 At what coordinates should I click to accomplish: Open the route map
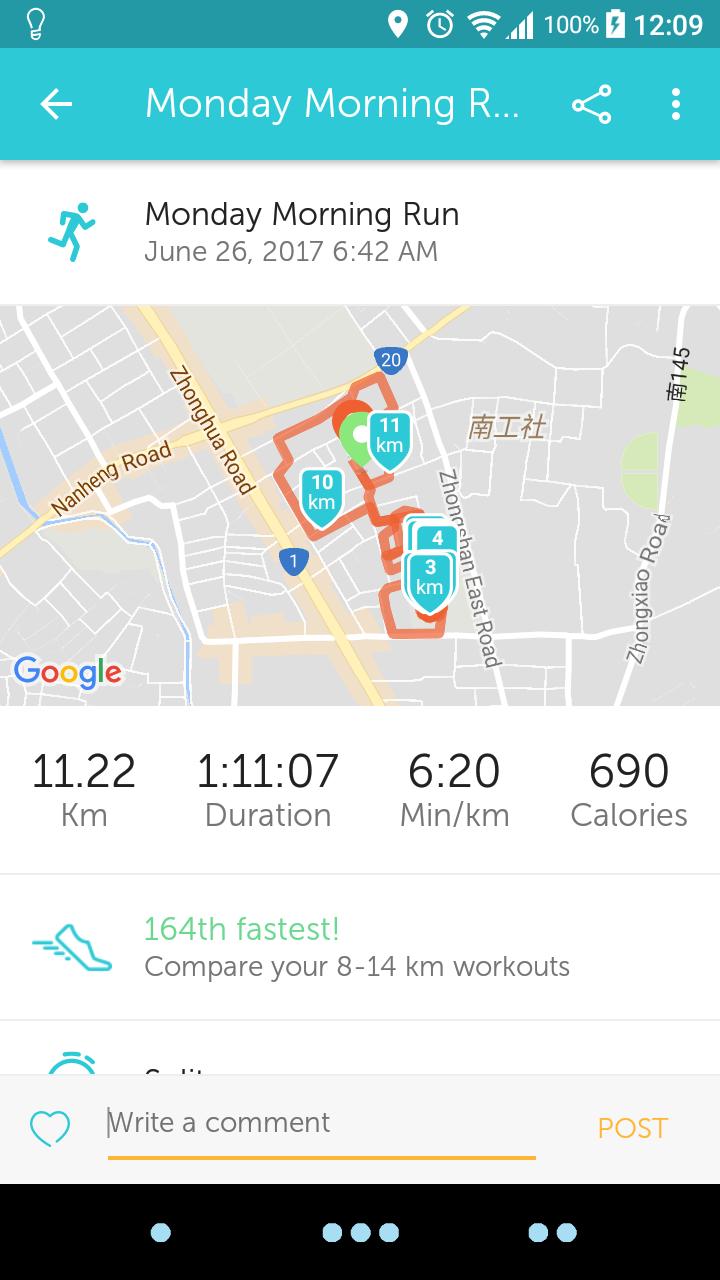pyautogui.click(x=360, y=505)
